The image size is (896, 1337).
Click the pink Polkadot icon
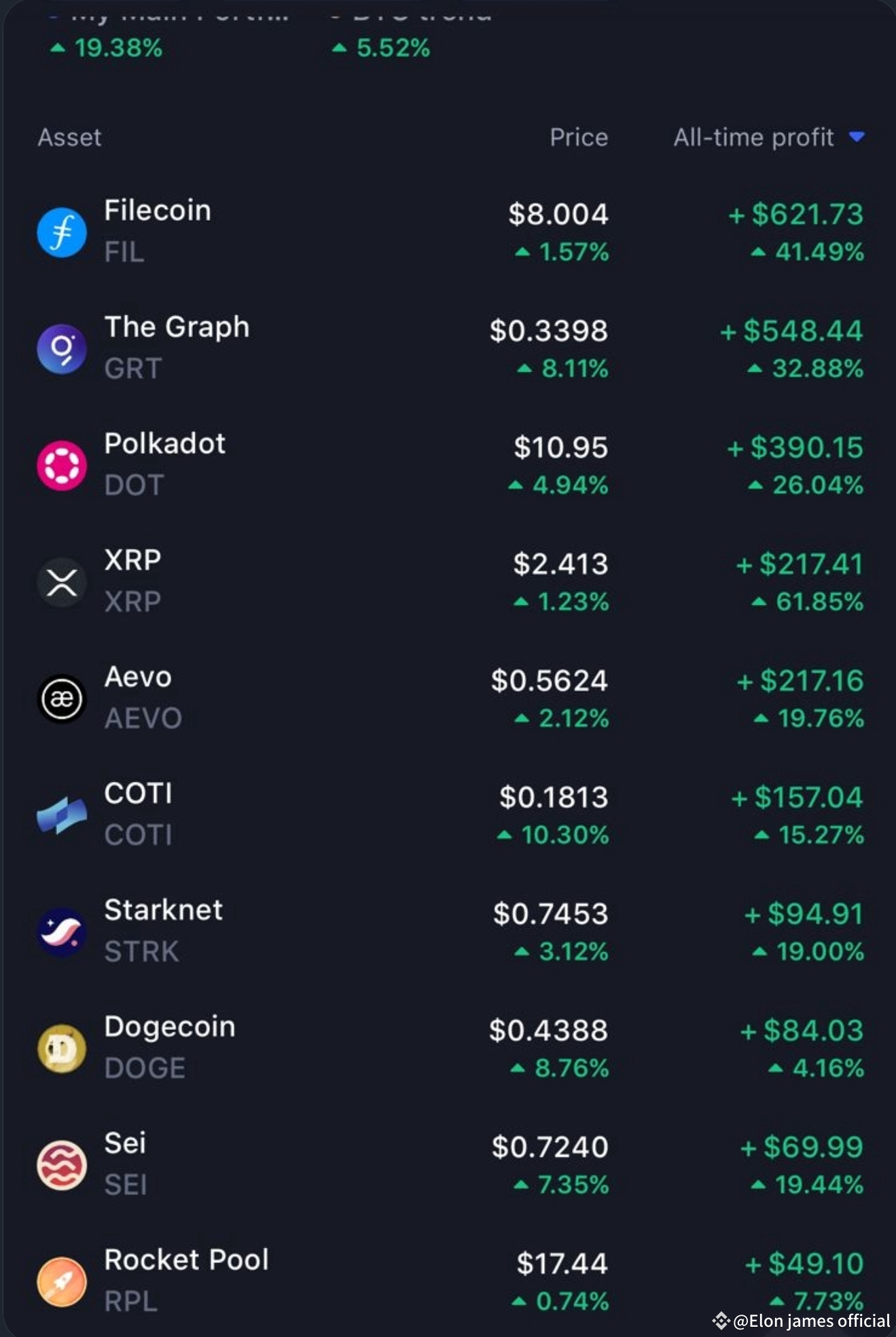62,463
